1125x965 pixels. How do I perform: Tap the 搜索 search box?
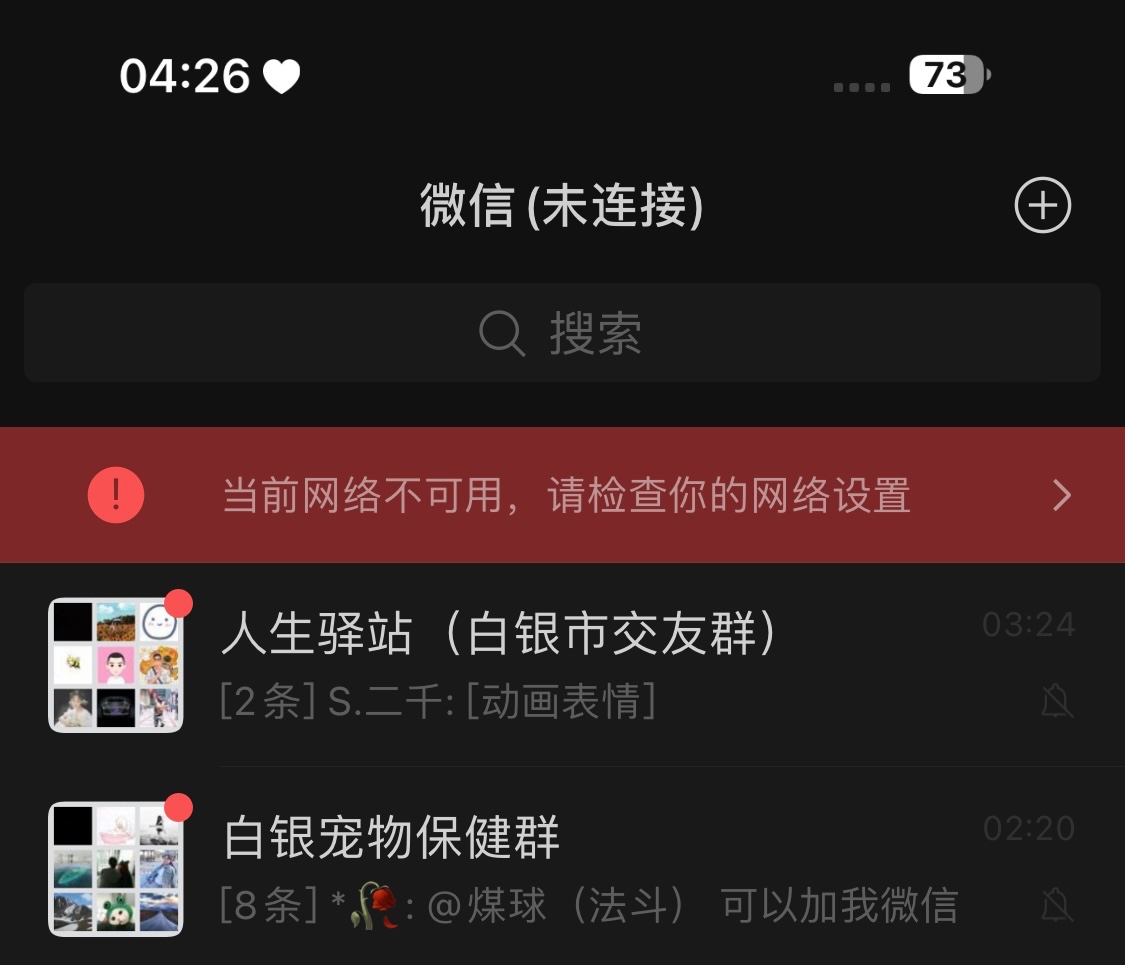(562, 333)
